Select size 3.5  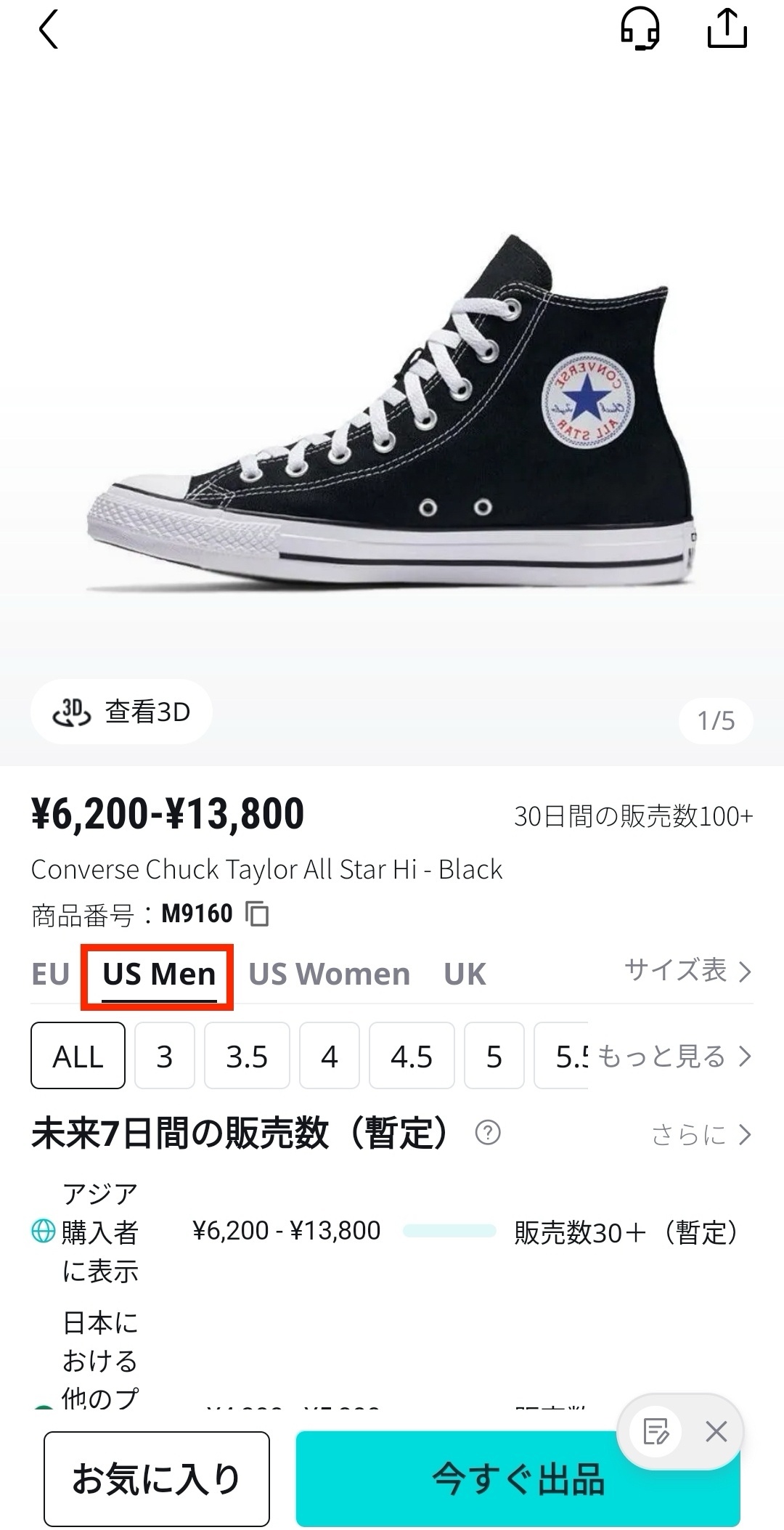[x=247, y=1057]
